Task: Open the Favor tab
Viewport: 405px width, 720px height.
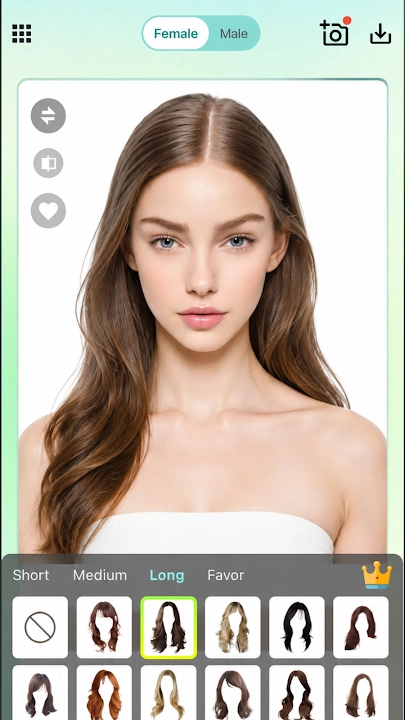Action: click(225, 575)
